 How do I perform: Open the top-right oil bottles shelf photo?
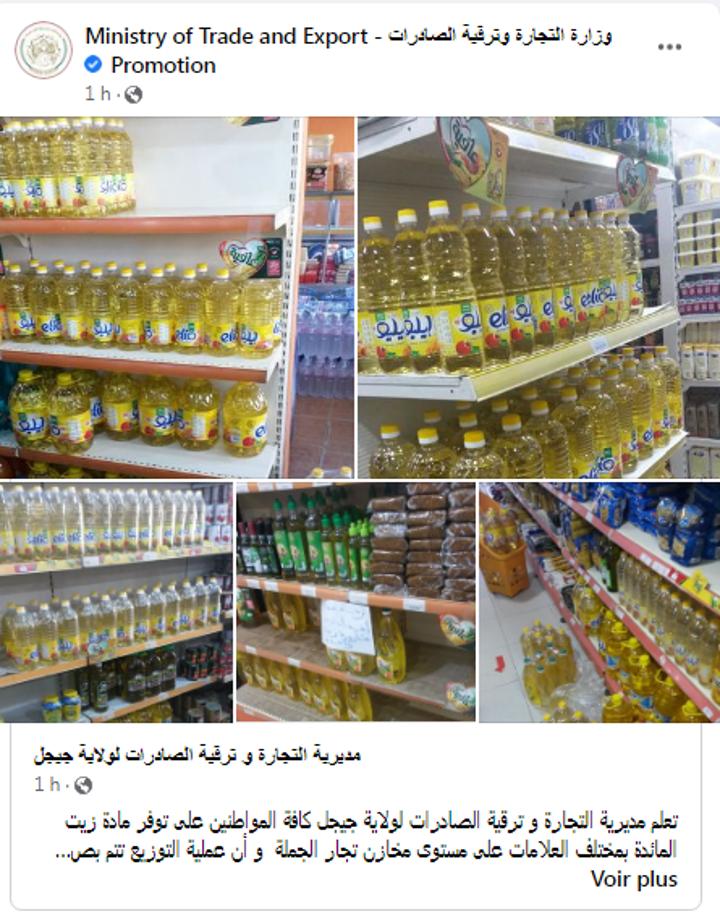point(538,297)
